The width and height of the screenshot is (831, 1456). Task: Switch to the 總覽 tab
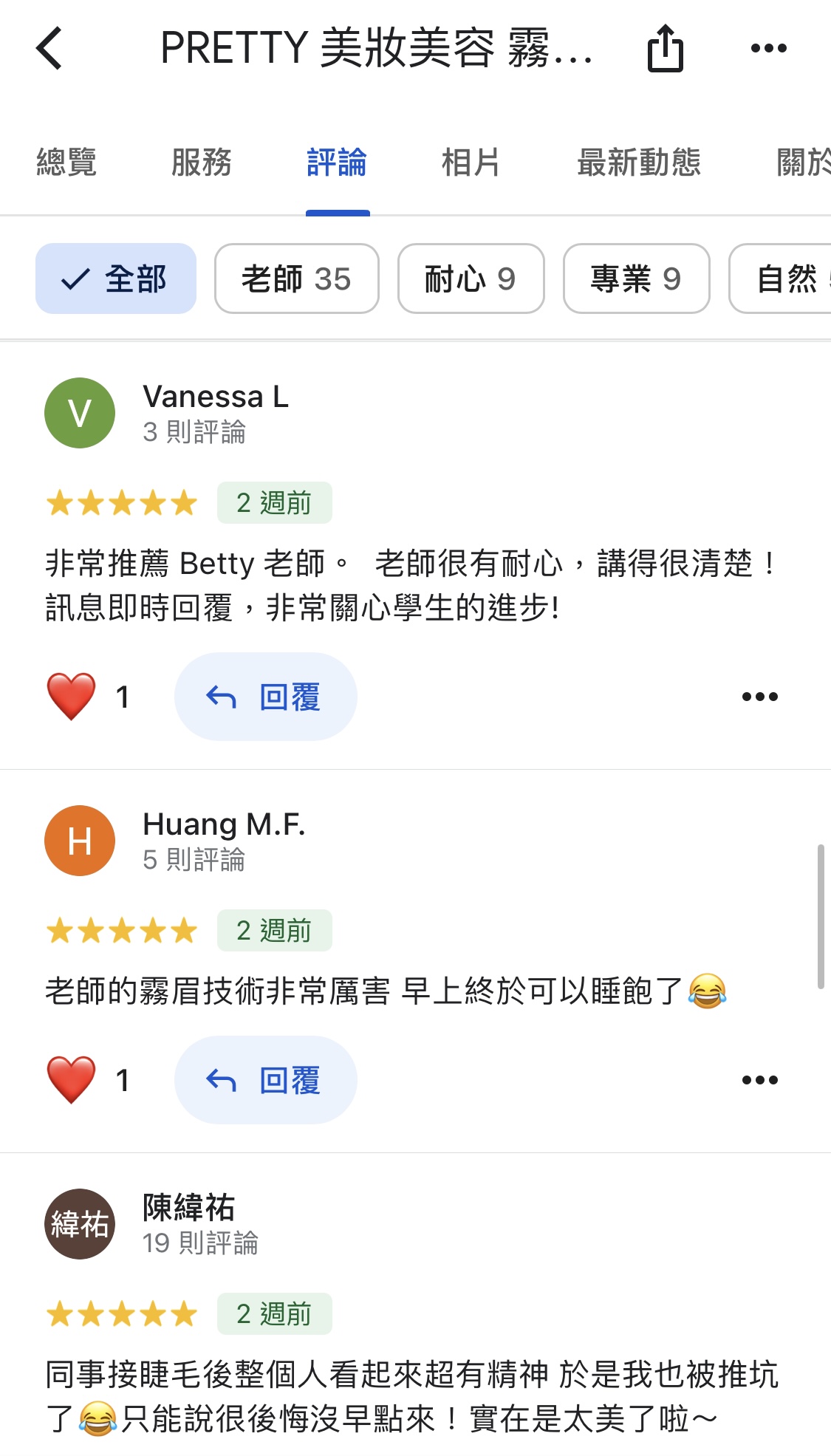[66, 163]
